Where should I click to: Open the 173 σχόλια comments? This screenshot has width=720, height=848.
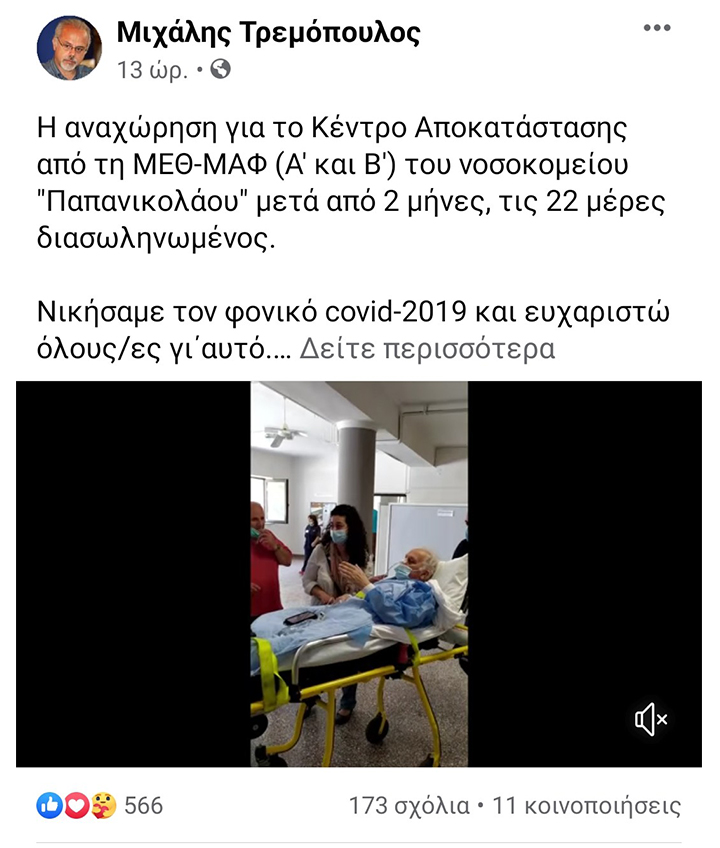coord(409,806)
